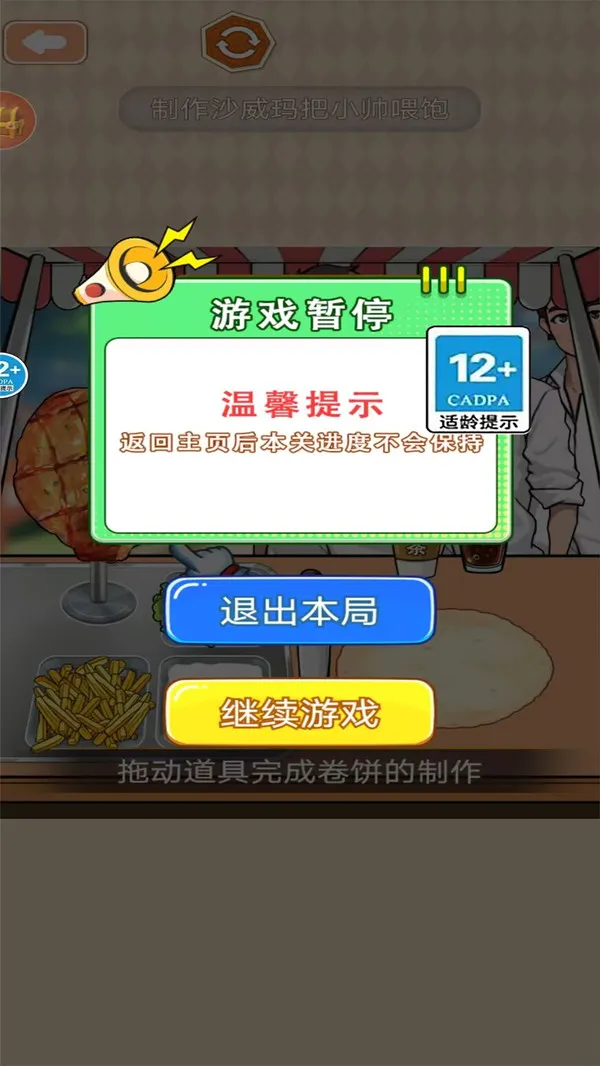Tap 退出本局 to quit this round

coord(300,611)
